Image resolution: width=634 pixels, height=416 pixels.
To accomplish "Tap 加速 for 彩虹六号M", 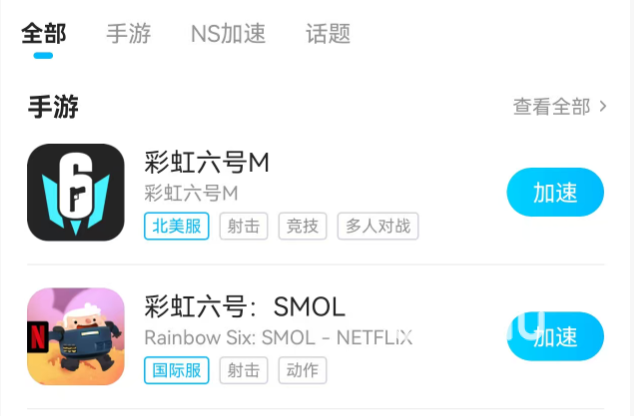I will point(555,193).
